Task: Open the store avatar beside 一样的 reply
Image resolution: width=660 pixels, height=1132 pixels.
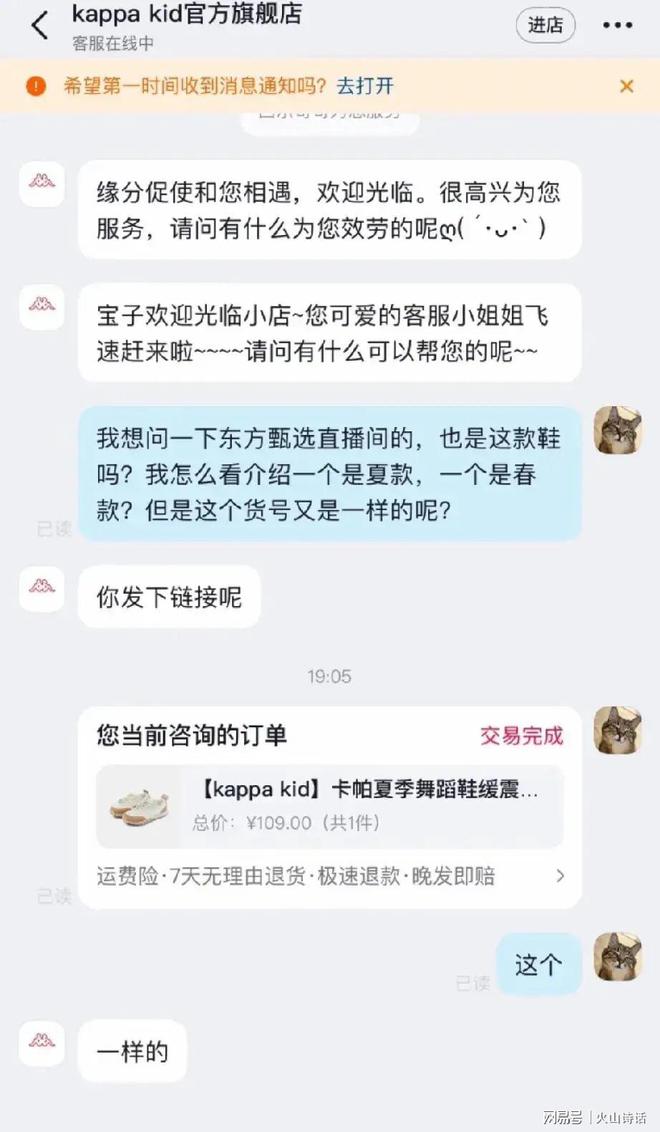Action: click(42, 1042)
